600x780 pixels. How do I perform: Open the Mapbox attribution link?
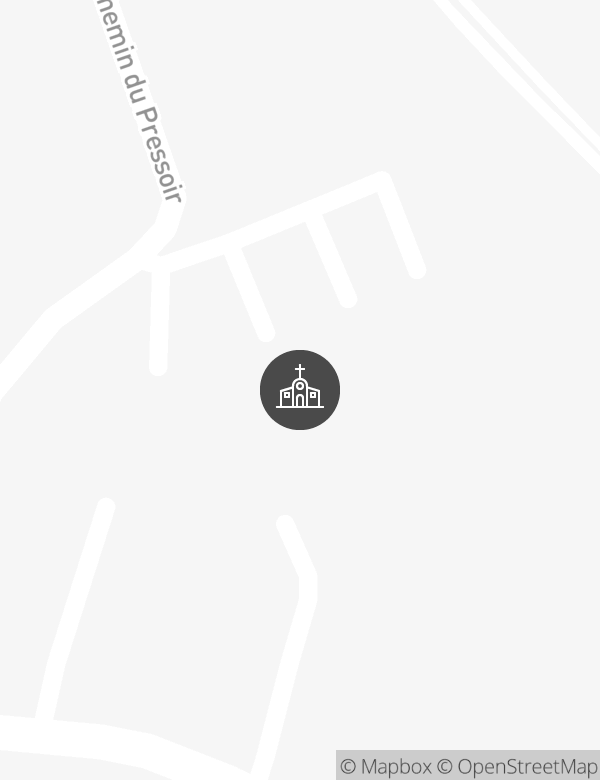click(386, 767)
